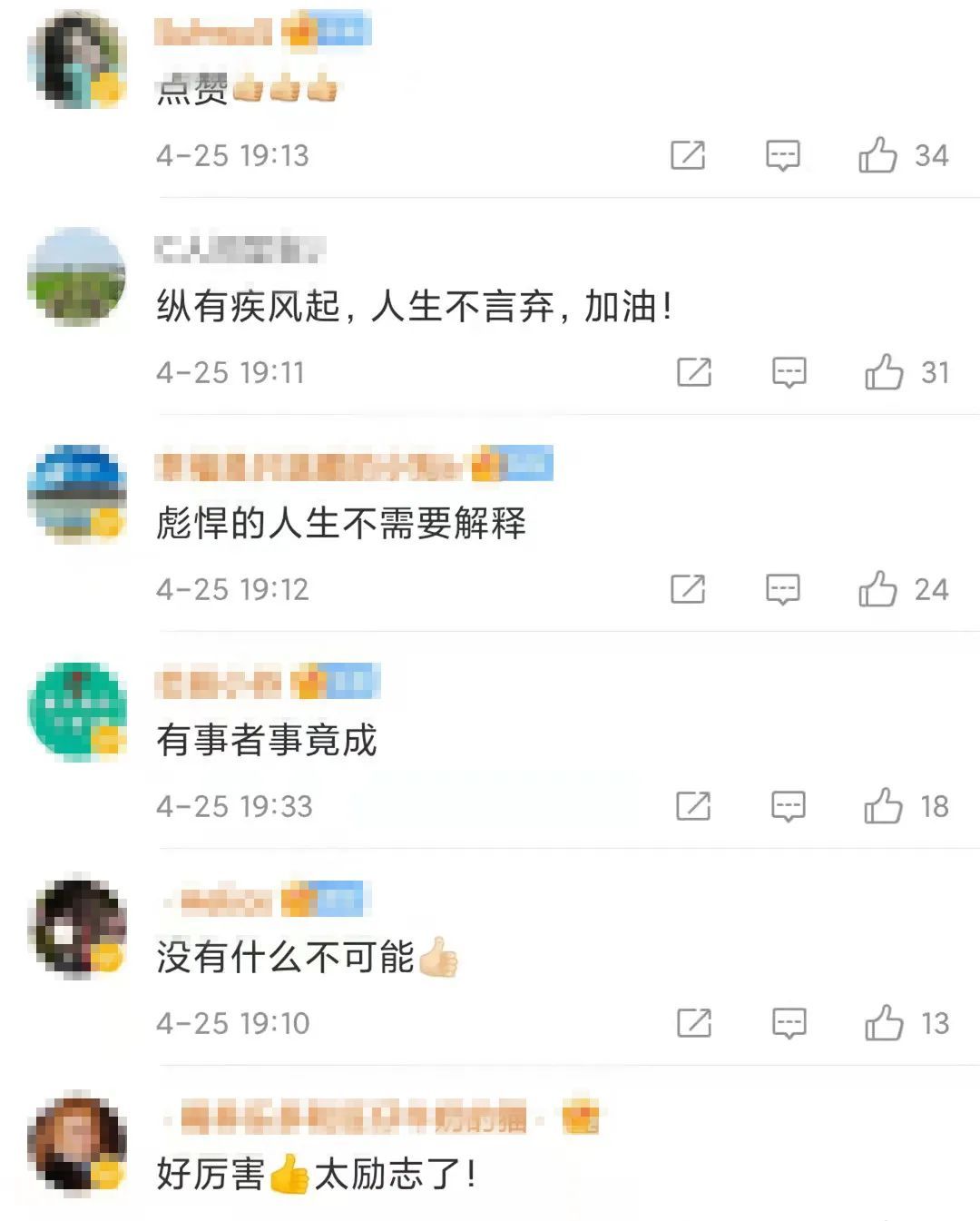This screenshot has height=1221, width=980.
Task: Like the comment "有事者事竟成"
Action: [883, 806]
